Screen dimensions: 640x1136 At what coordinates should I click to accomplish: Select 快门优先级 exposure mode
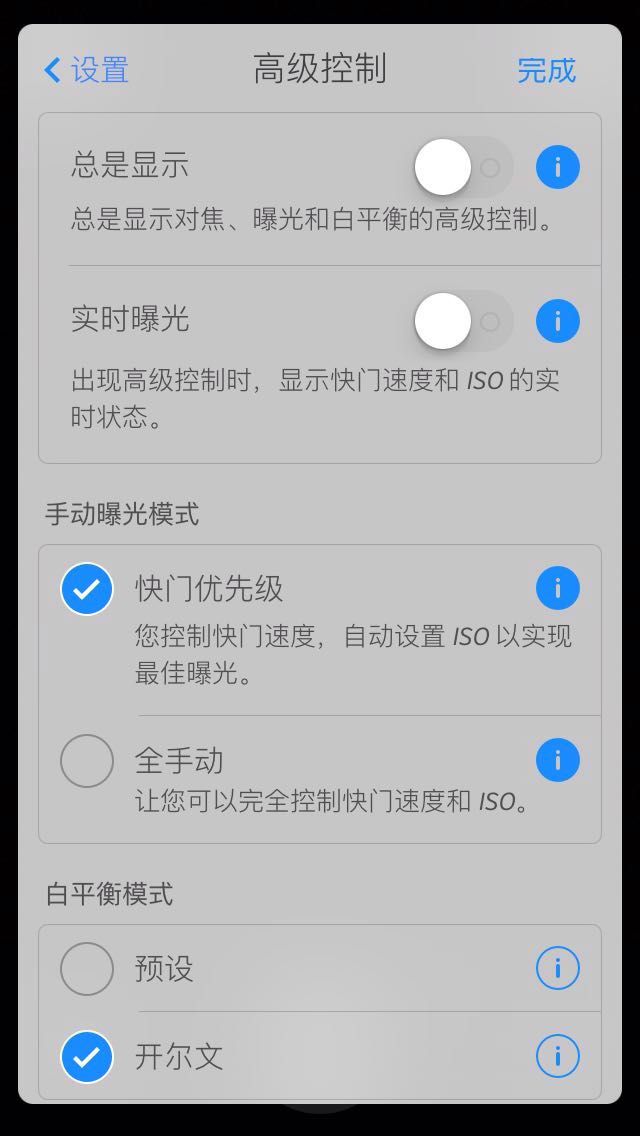point(87,589)
